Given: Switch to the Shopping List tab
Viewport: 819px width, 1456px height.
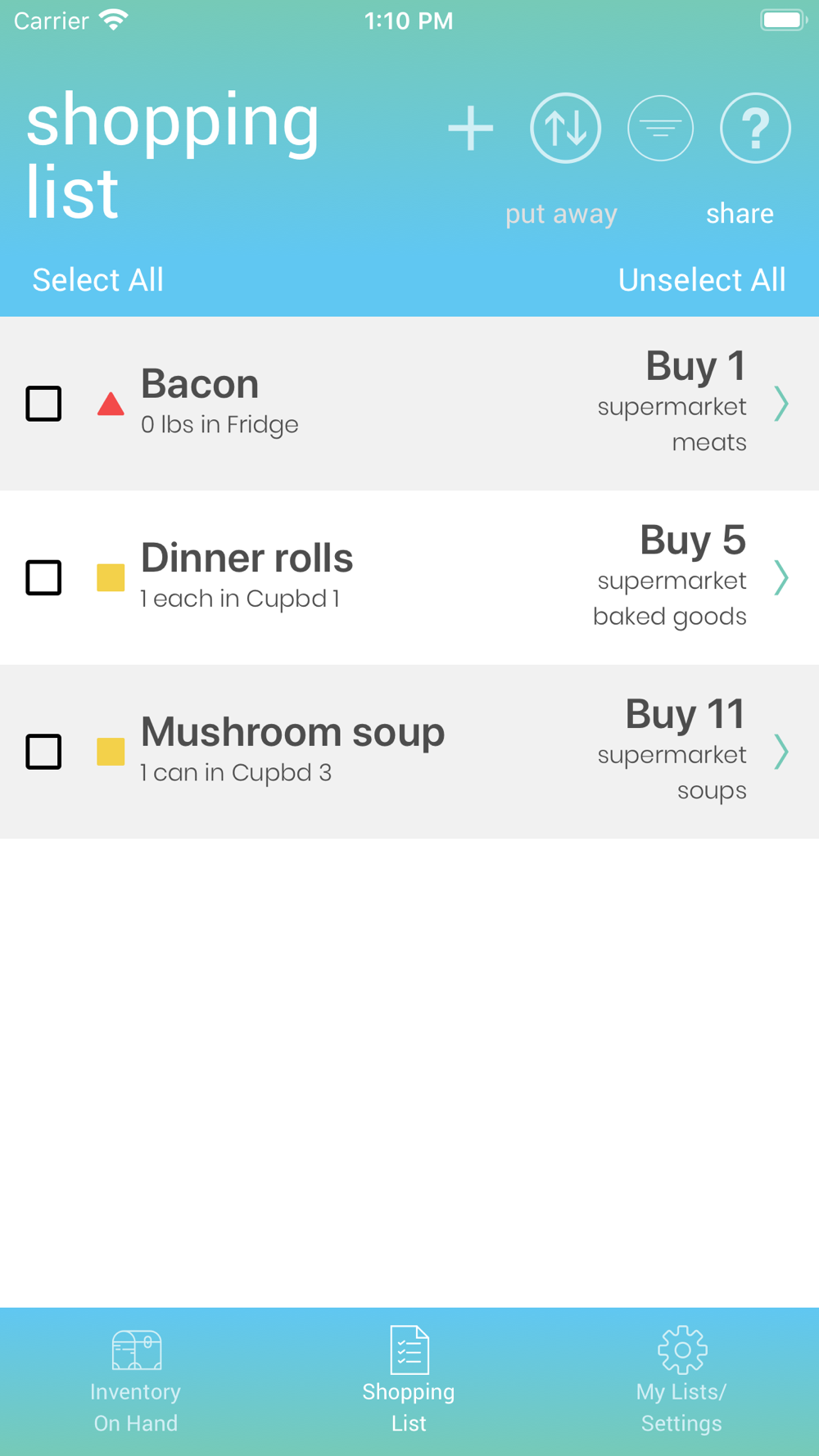Looking at the screenshot, I should pos(409,1381).
